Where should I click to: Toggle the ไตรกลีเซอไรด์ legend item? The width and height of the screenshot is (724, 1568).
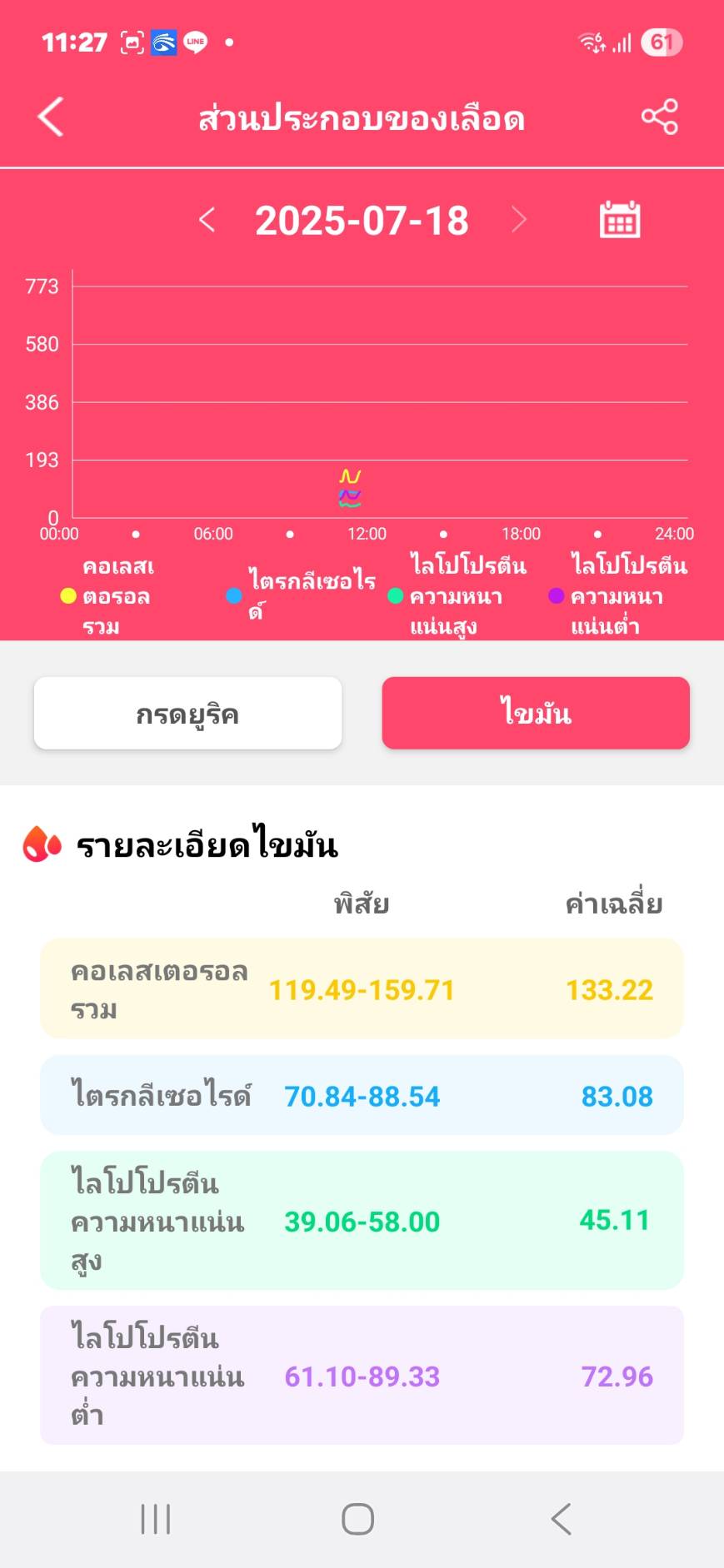[x=301, y=596]
